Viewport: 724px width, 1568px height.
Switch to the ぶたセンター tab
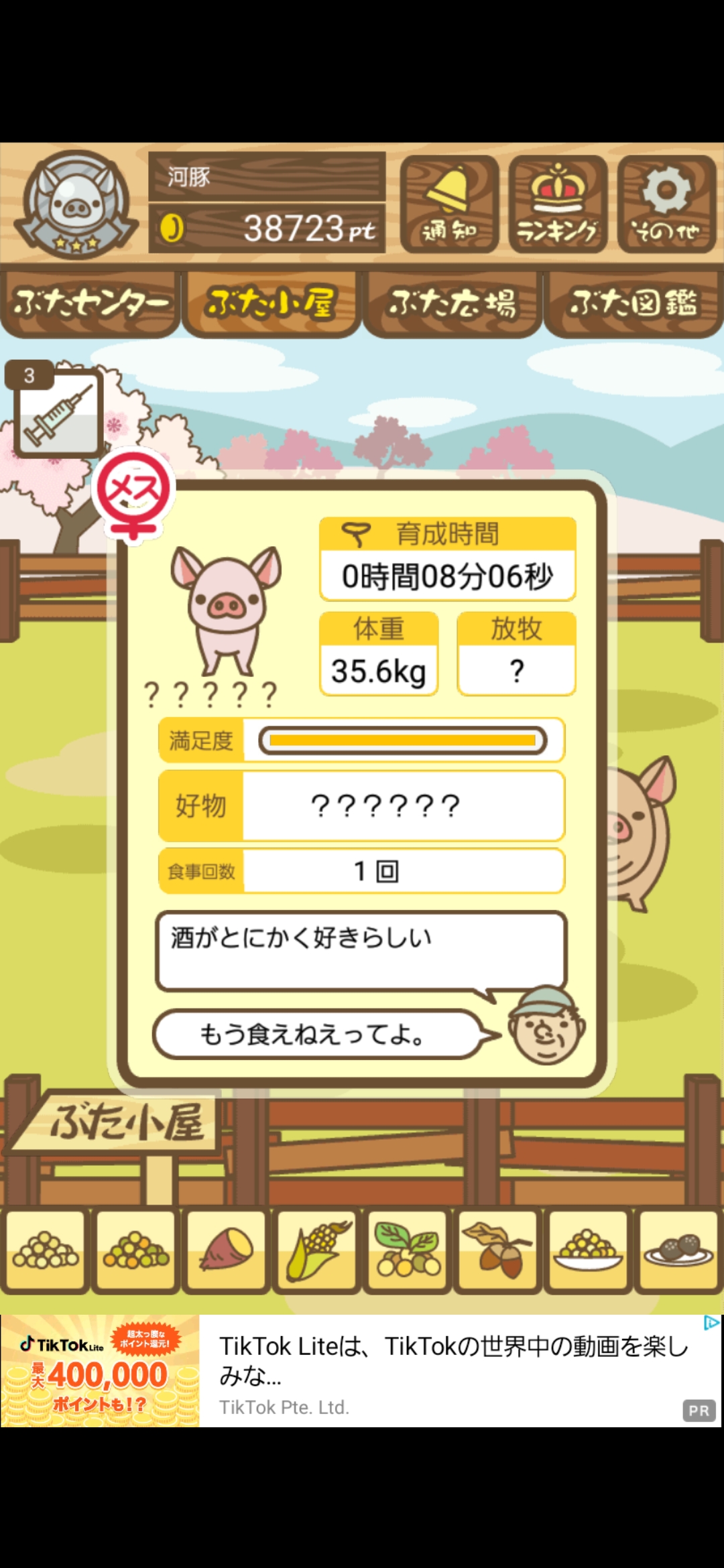point(90,304)
